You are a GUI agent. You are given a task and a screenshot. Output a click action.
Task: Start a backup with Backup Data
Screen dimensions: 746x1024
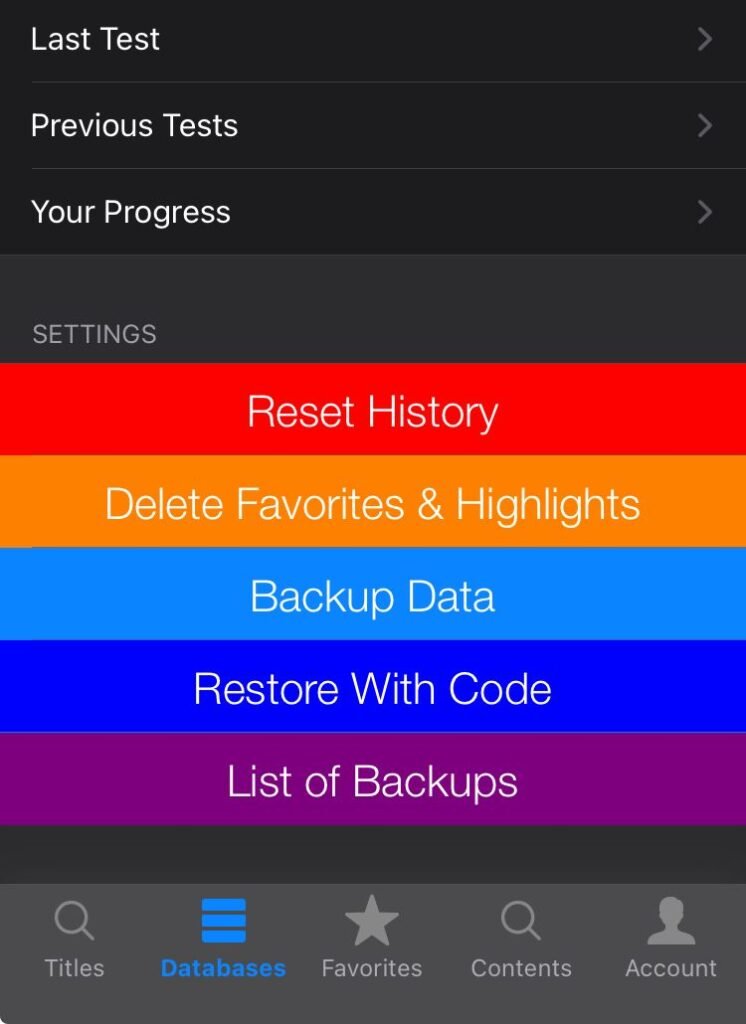click(372, 595)
